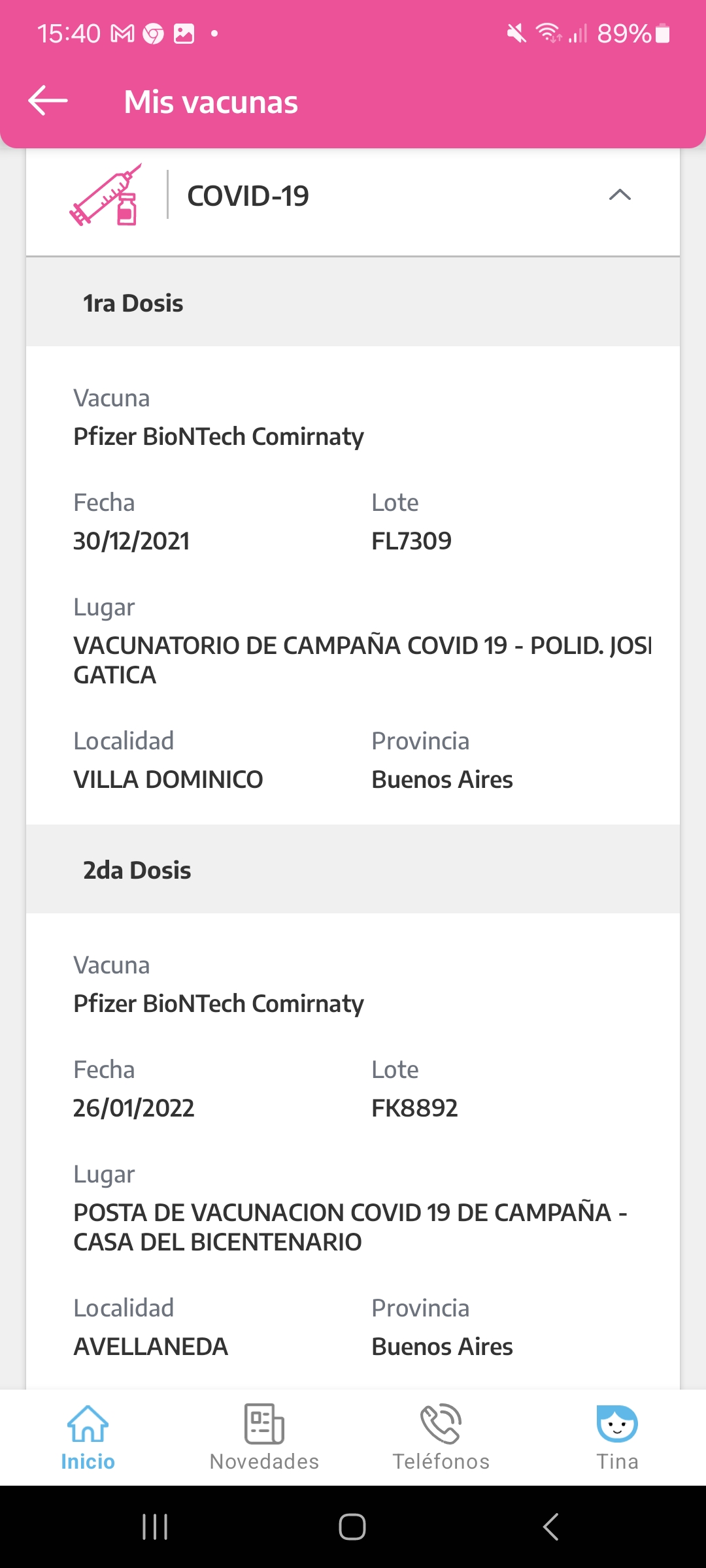Tap the system home button
This screenshot has height=1568, width=706.
pos(352,1527)
